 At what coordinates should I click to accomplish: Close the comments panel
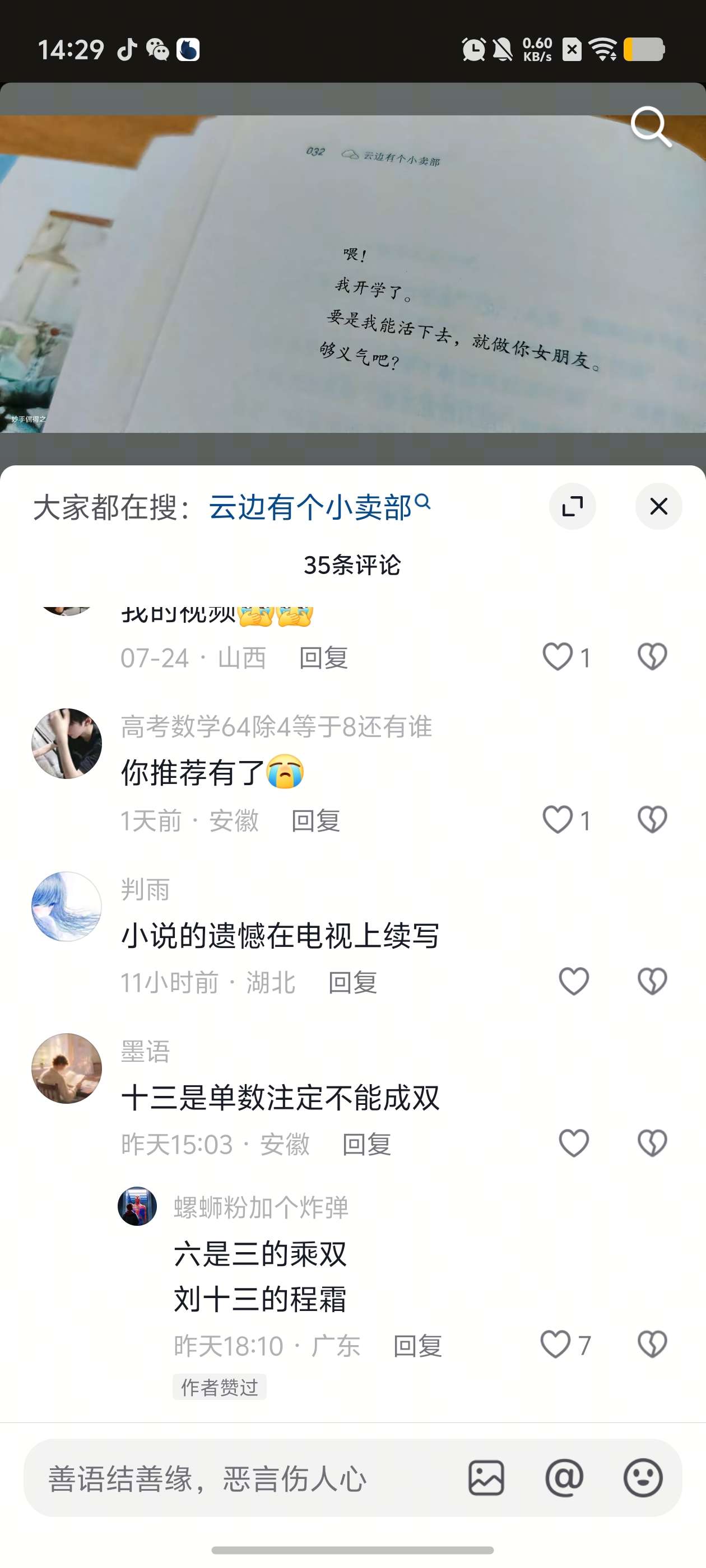coord(658,506)
